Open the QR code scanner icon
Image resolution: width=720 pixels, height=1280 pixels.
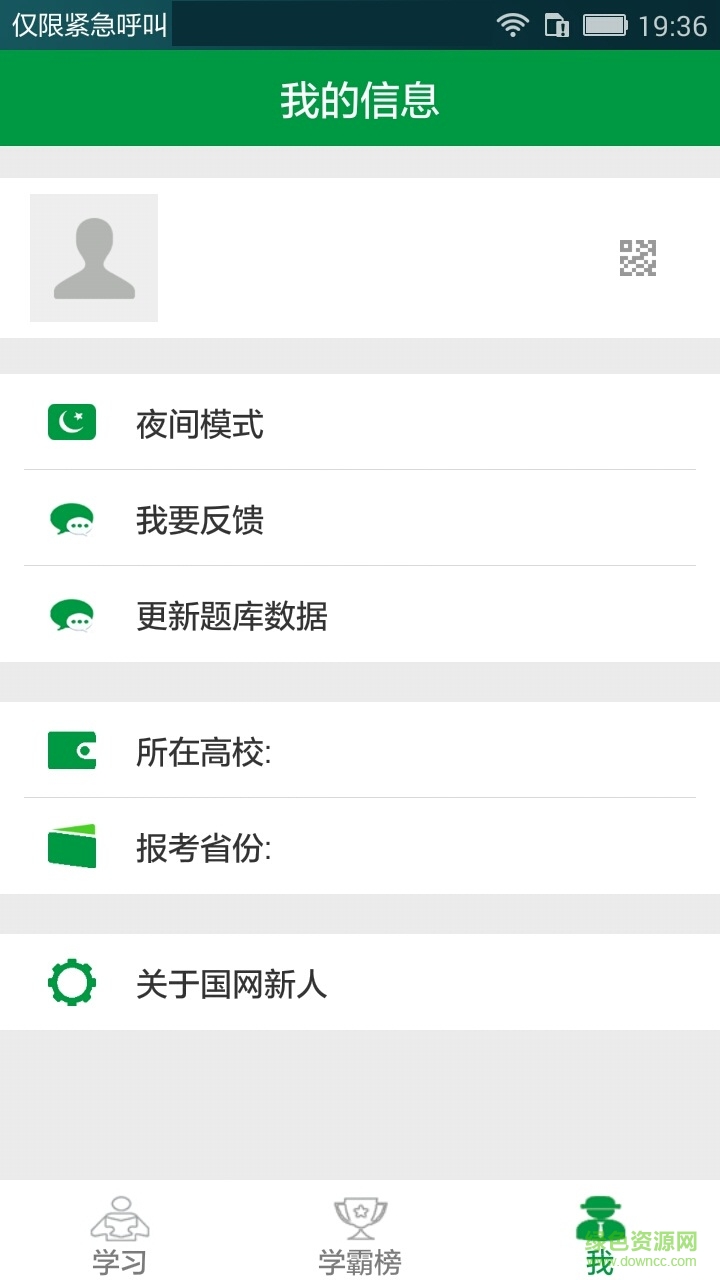point(639,258)
